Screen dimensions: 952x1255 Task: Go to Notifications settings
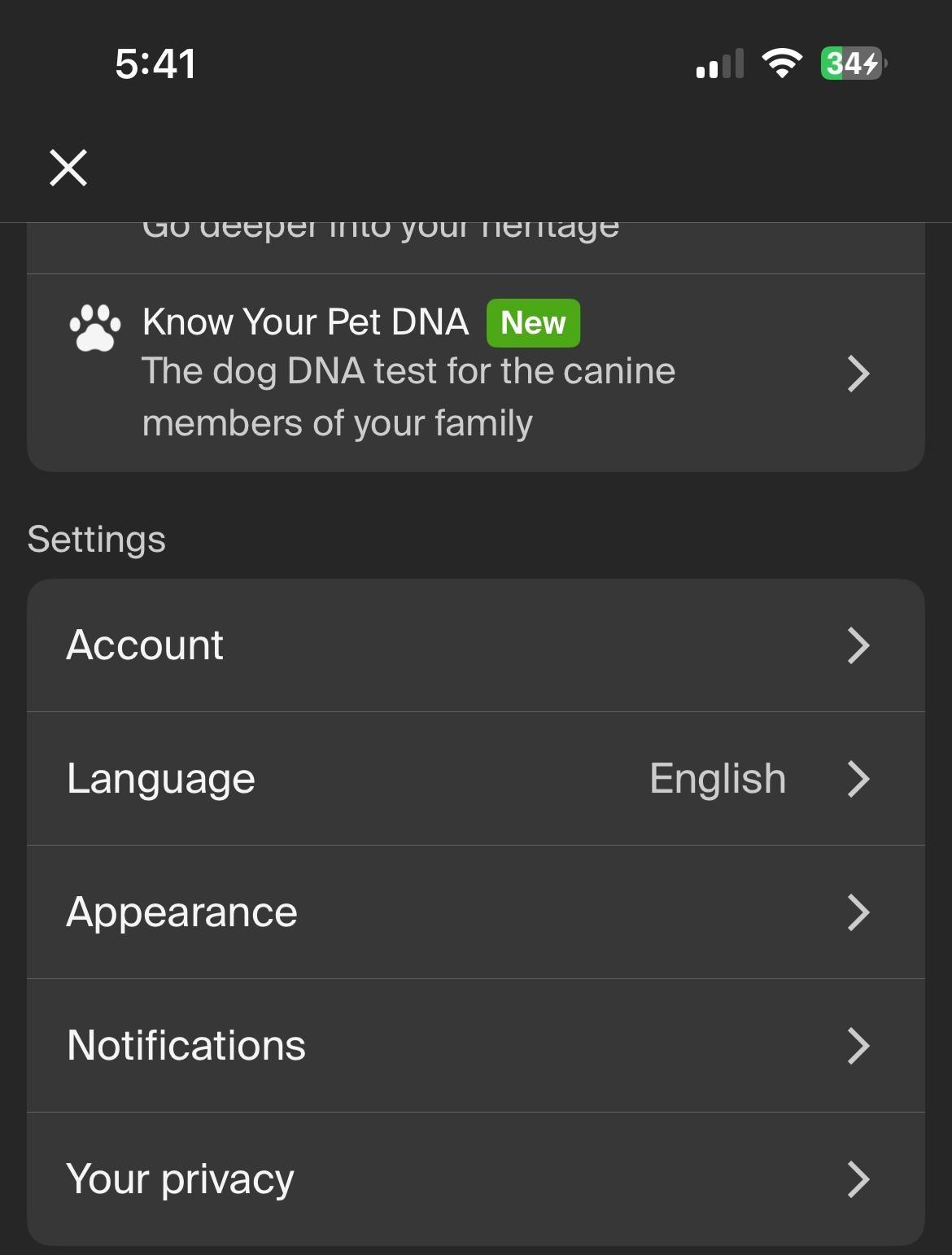475,1046
